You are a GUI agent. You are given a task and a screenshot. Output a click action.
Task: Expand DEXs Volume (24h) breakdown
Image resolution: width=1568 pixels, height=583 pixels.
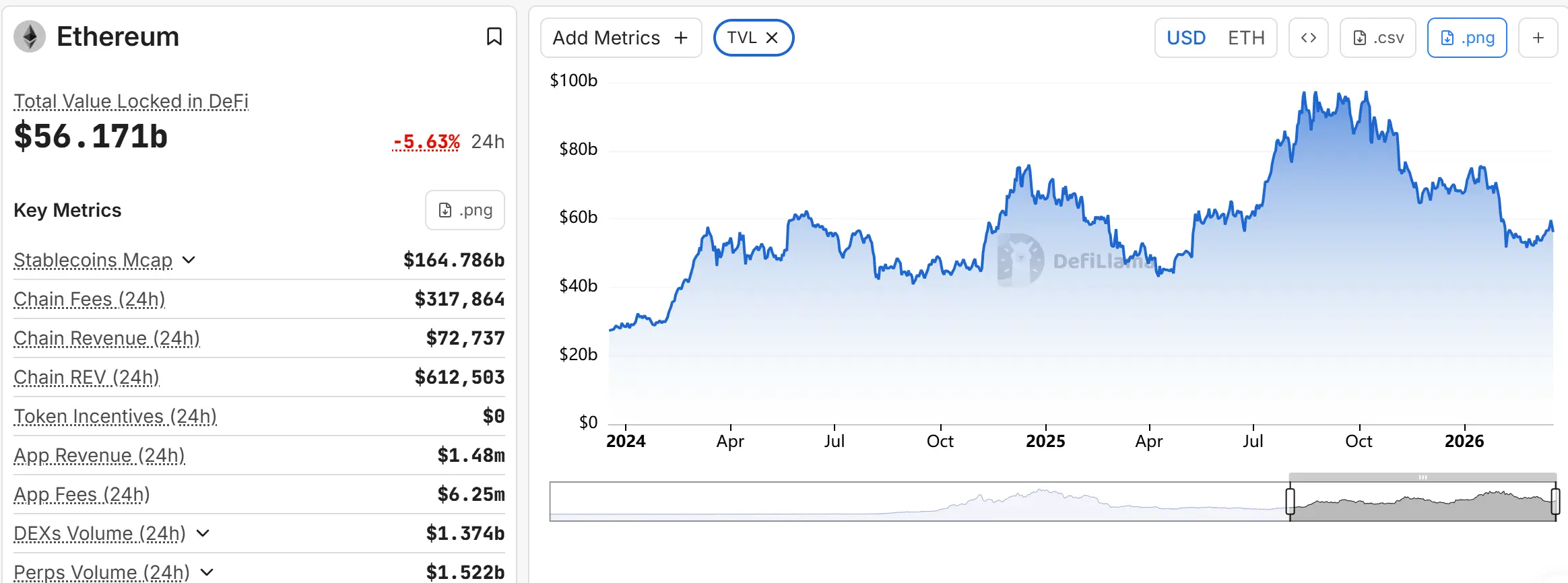tap(203, 533)
